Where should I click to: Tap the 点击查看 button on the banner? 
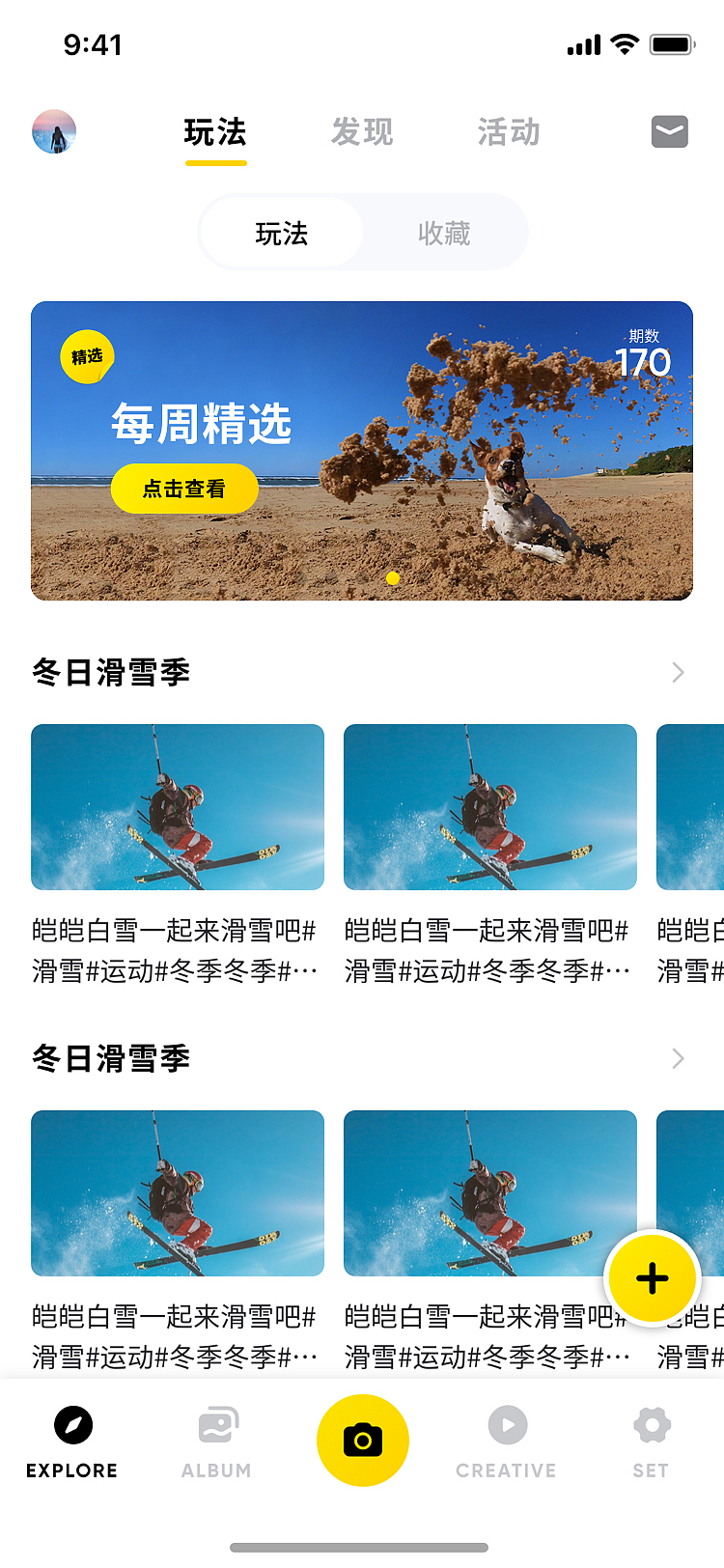[x=184, y=489]
